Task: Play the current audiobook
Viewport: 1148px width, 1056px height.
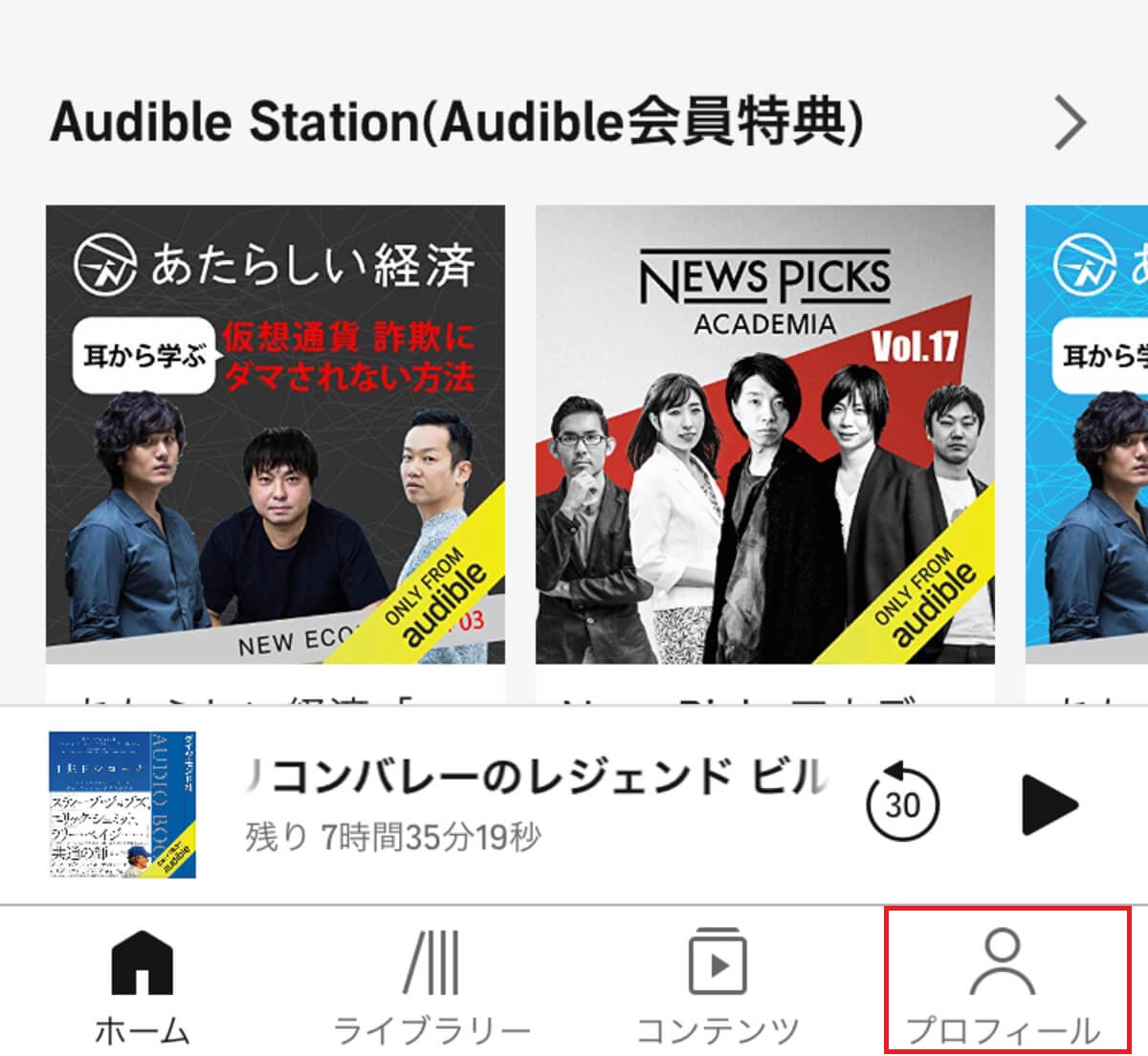Action: (1049, 805)
